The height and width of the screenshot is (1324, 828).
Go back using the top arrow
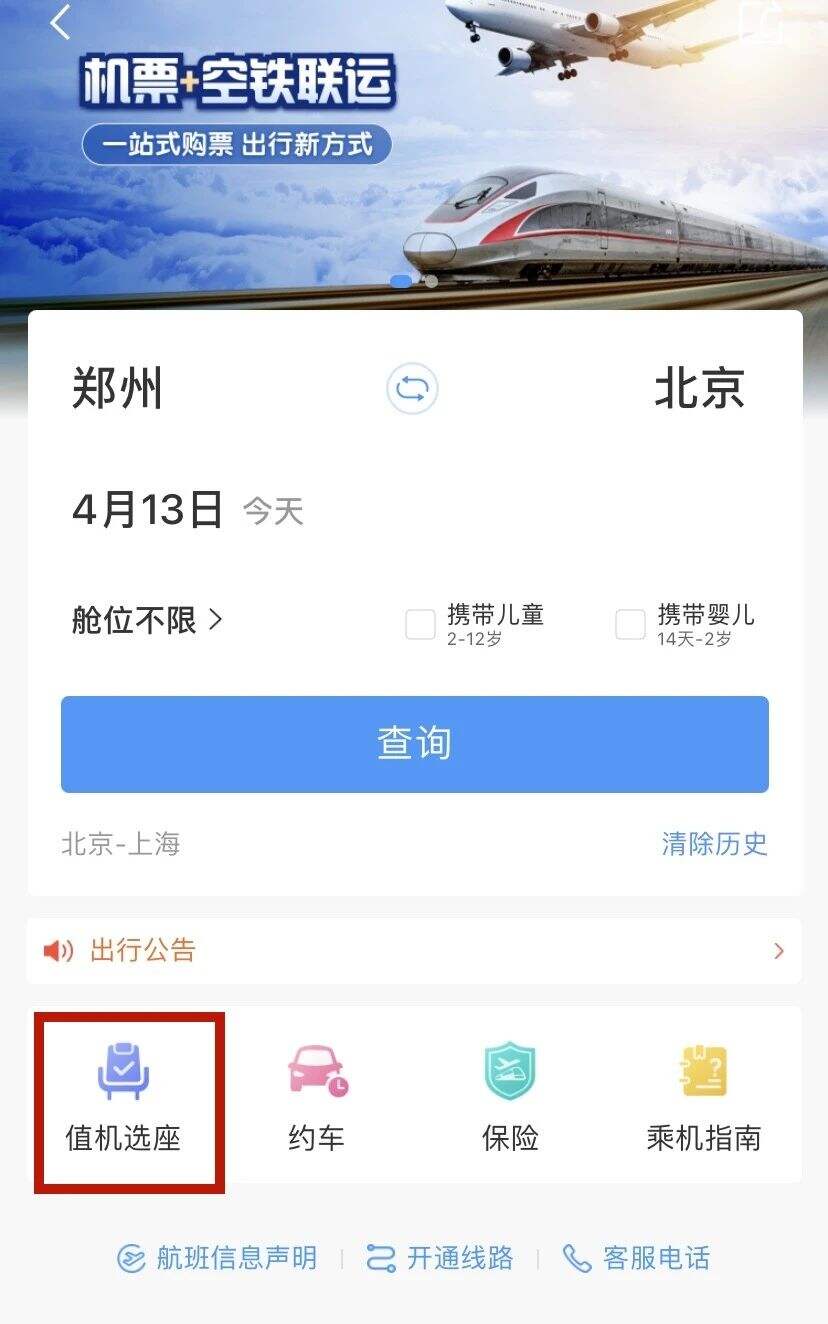pos(60,24)
